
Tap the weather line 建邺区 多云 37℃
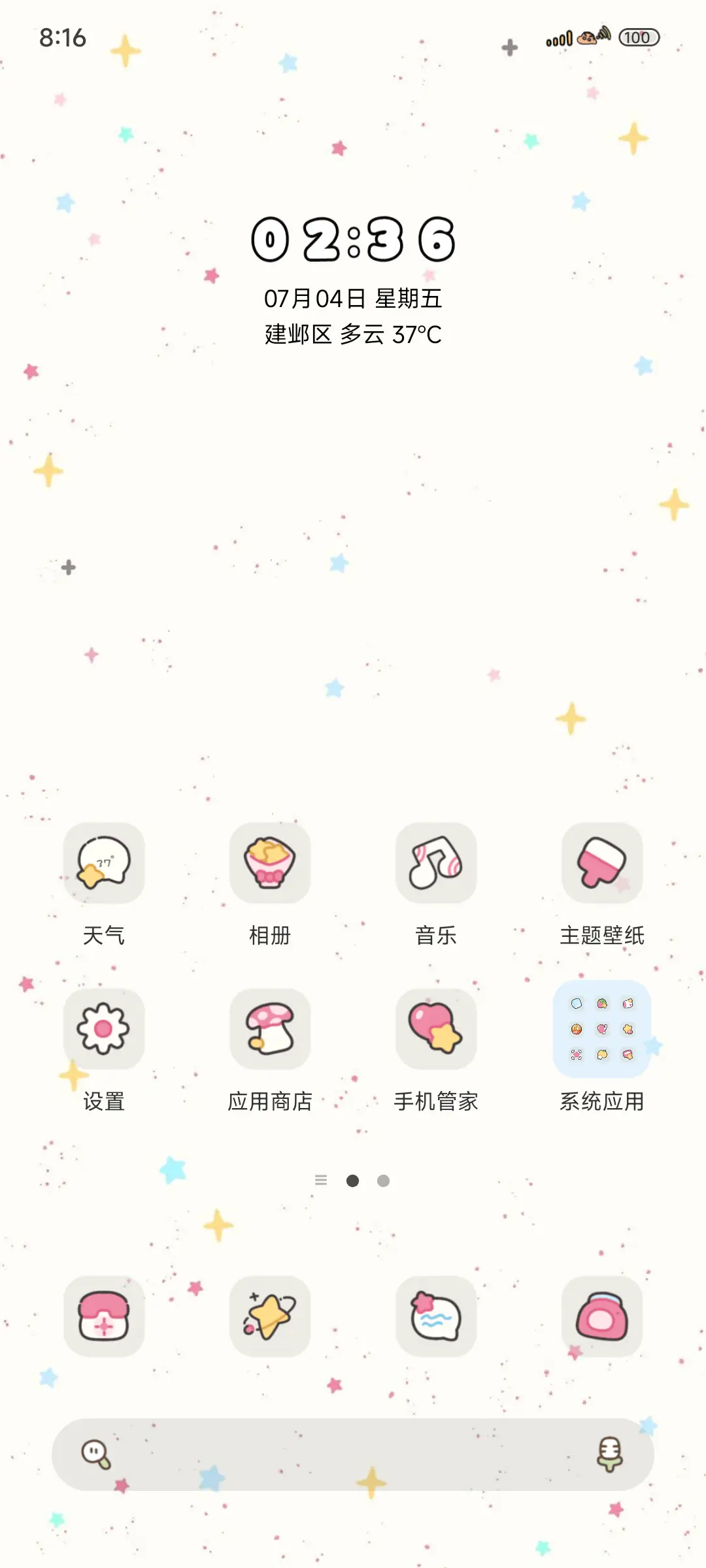(353, 333)
